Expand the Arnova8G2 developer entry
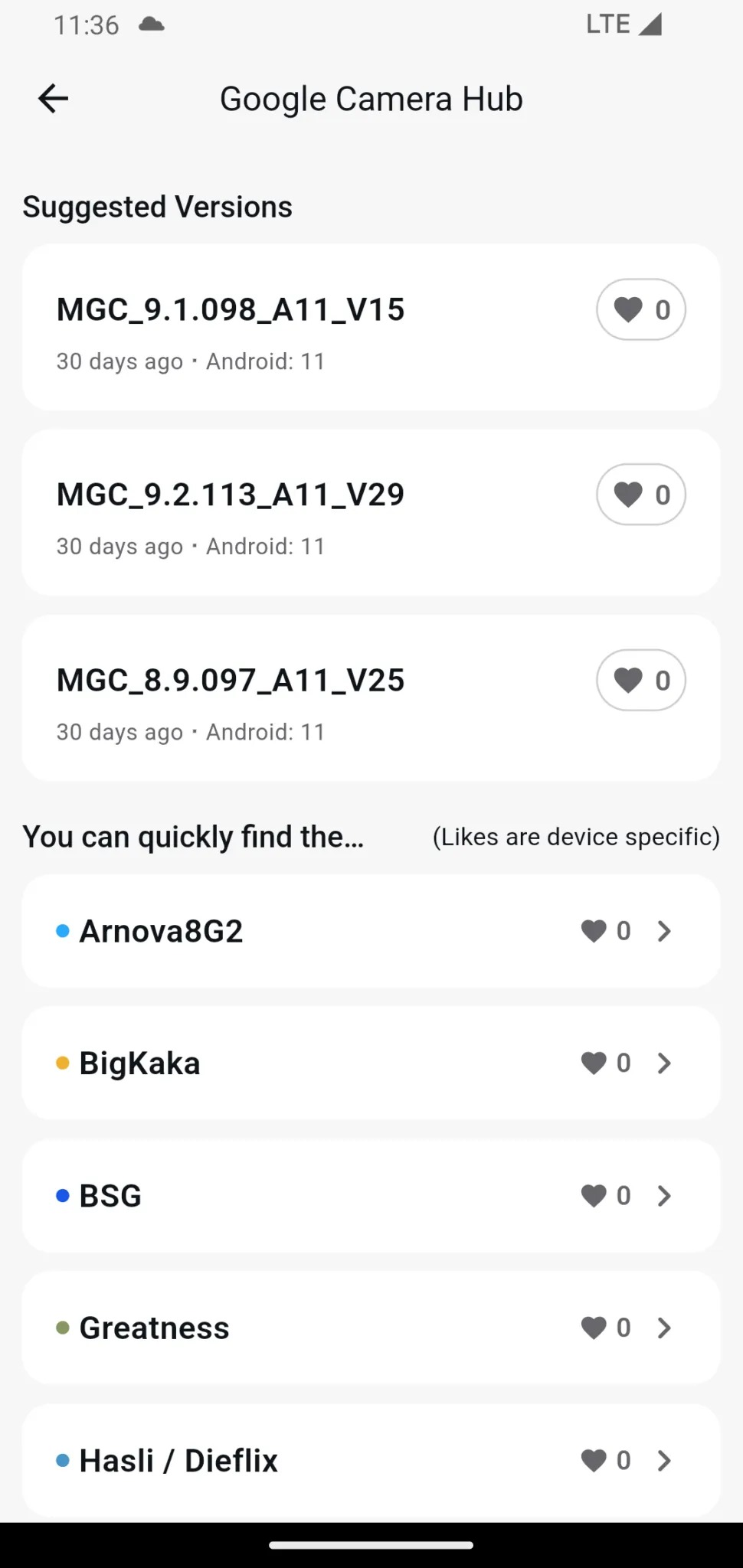Image resolution: width=743 pixels, height=1568 pixels. pyautogui.click(x=663, y=931)
